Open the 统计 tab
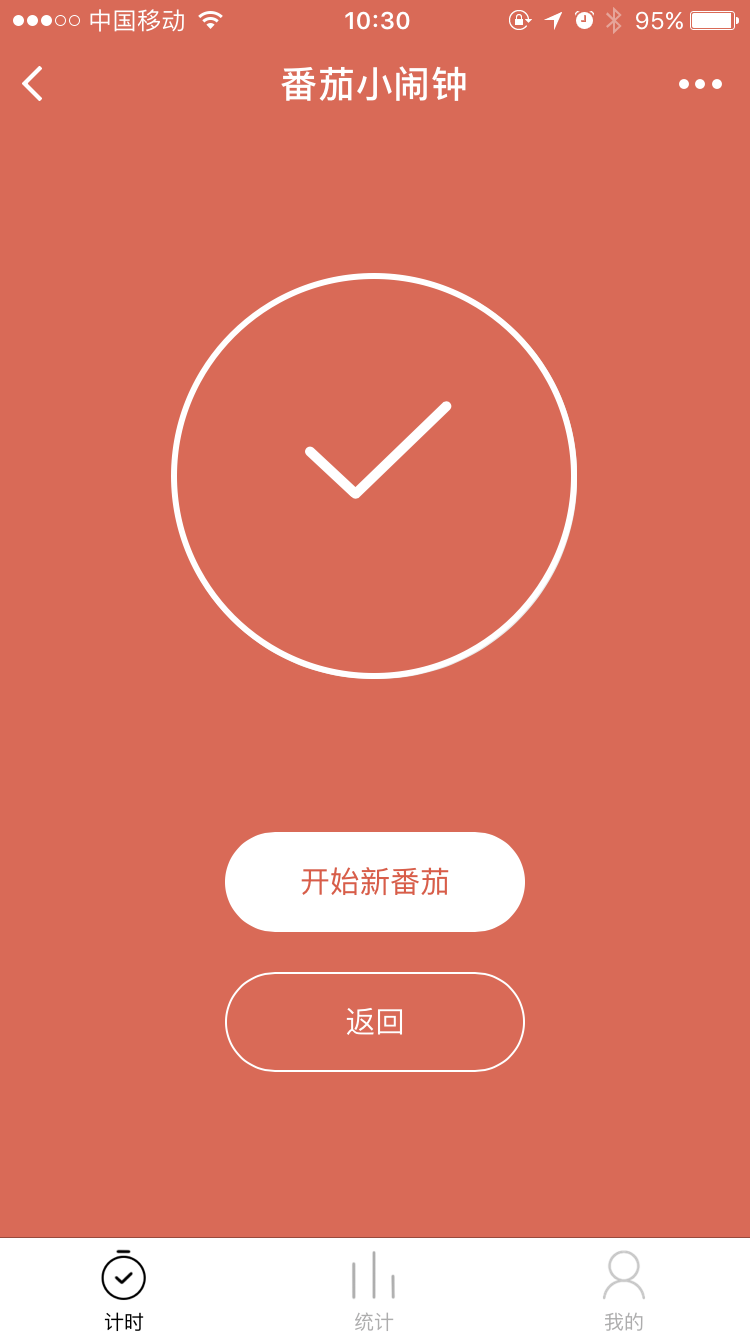The width and height of the screenshot is (750, 1334). pos(374,1290)
